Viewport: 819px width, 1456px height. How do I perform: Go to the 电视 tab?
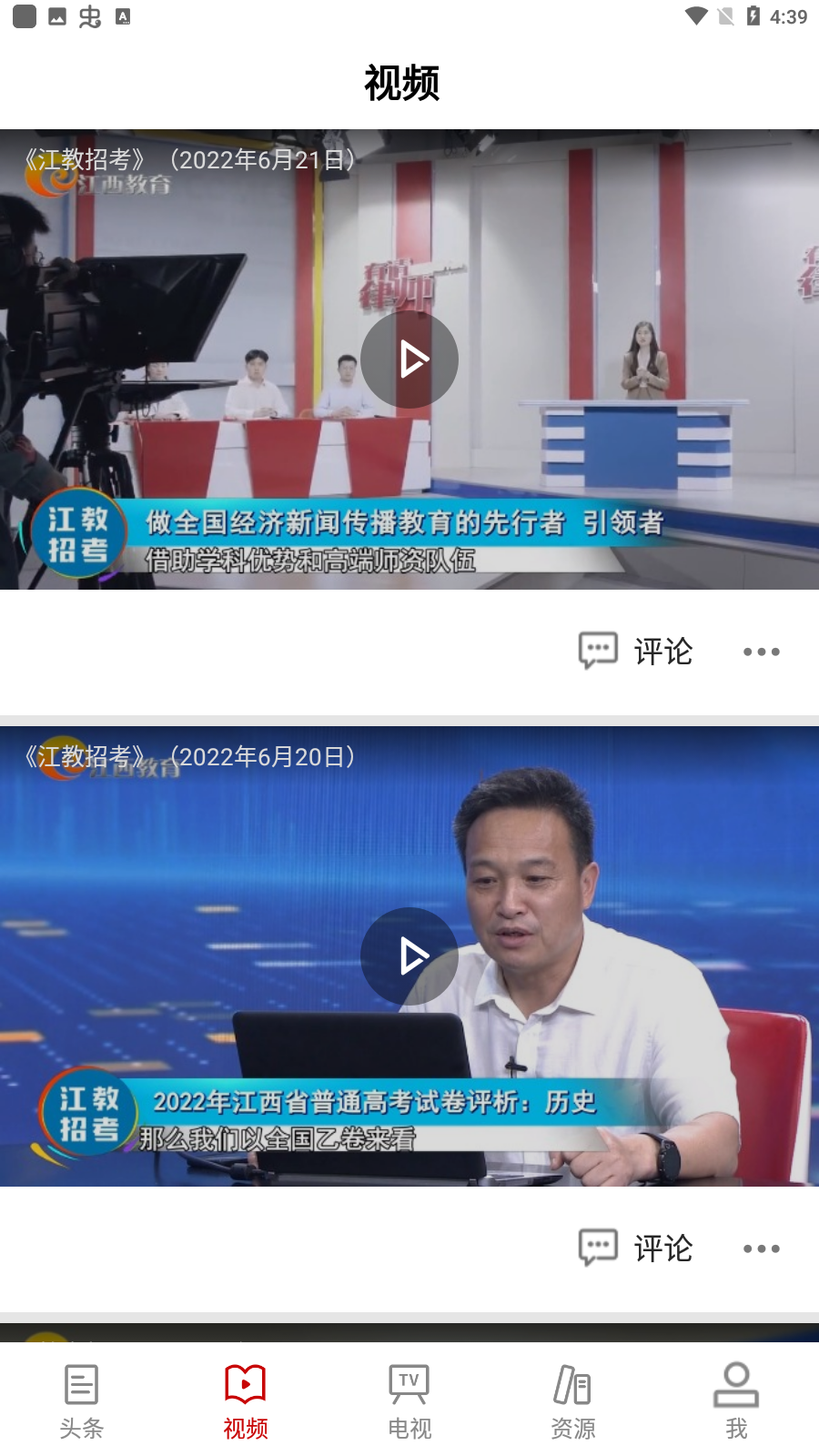click(x=409, y=1401)
